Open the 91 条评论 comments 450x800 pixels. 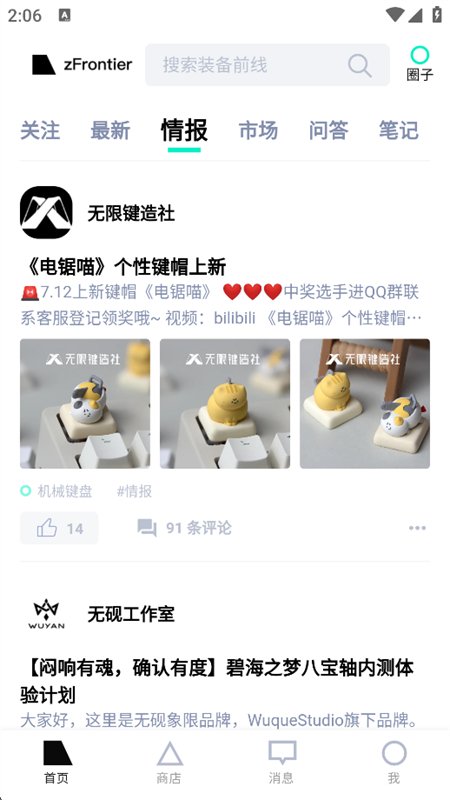(184, 528)
